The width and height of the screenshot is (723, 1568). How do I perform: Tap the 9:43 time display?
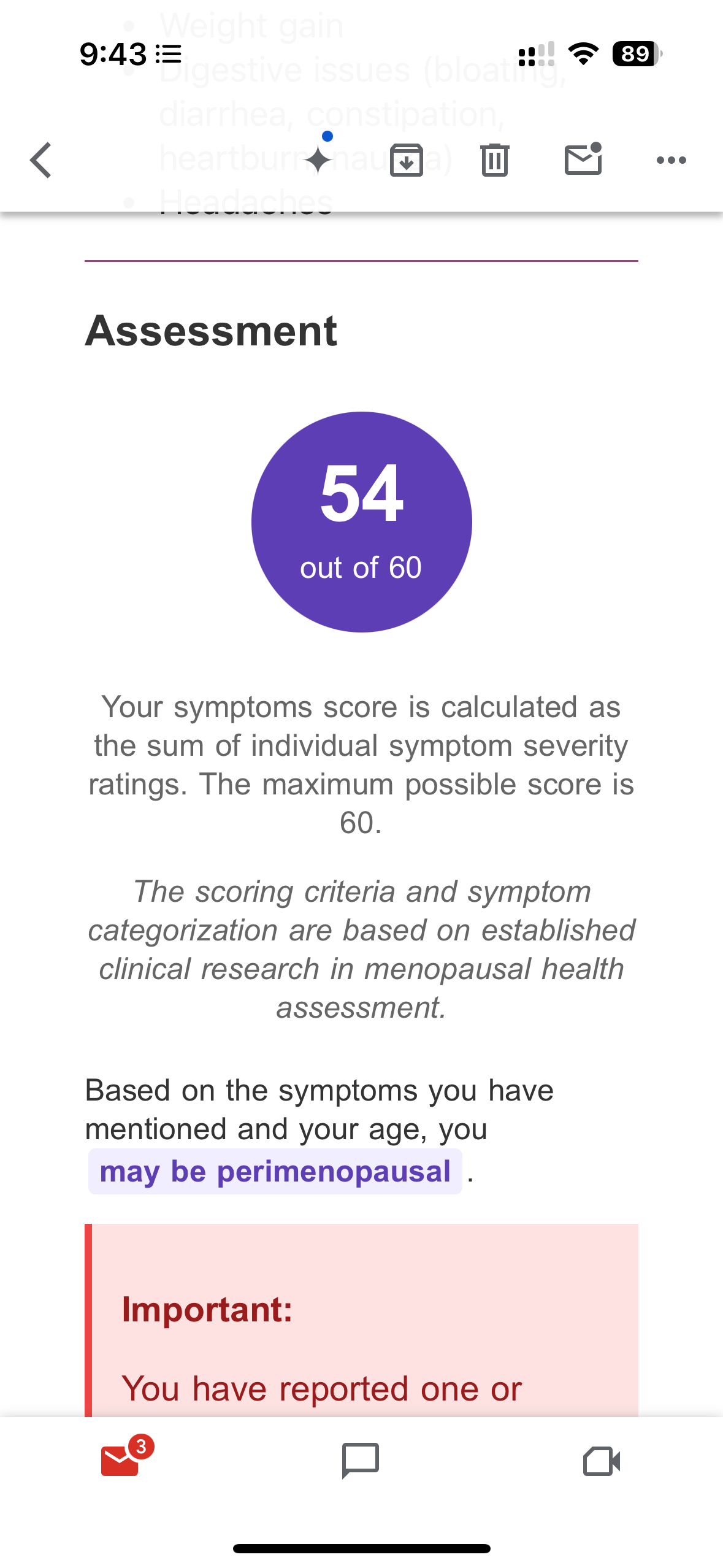[x=112, y=55]
